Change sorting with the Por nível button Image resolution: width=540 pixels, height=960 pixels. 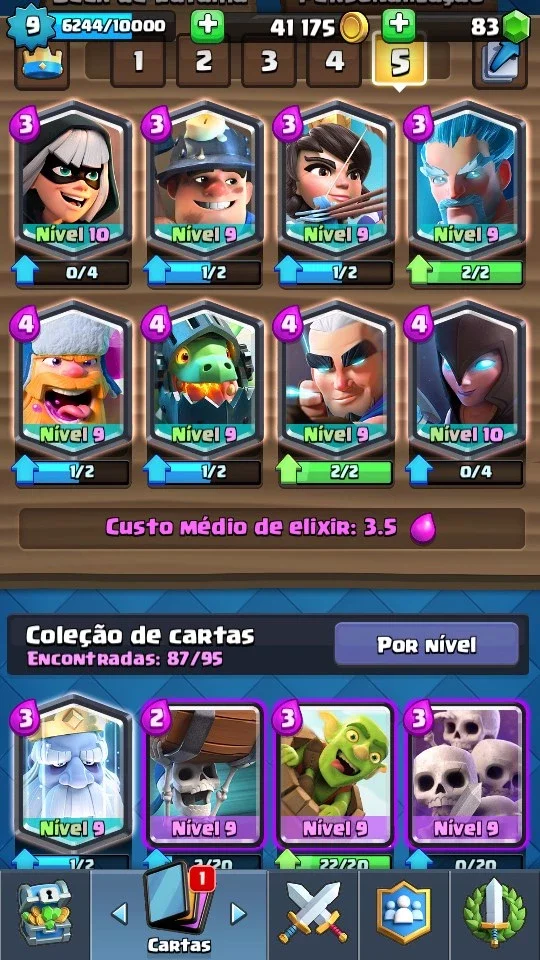click(426, 644)
